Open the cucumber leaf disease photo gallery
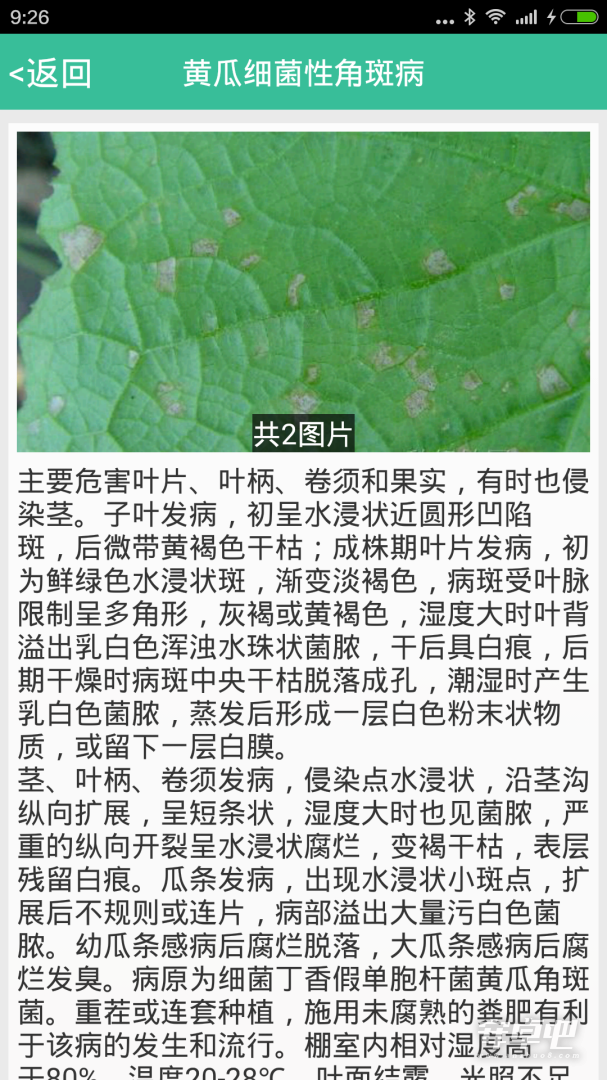Viewport: 607px width, 1080px height. coord(303,291)
